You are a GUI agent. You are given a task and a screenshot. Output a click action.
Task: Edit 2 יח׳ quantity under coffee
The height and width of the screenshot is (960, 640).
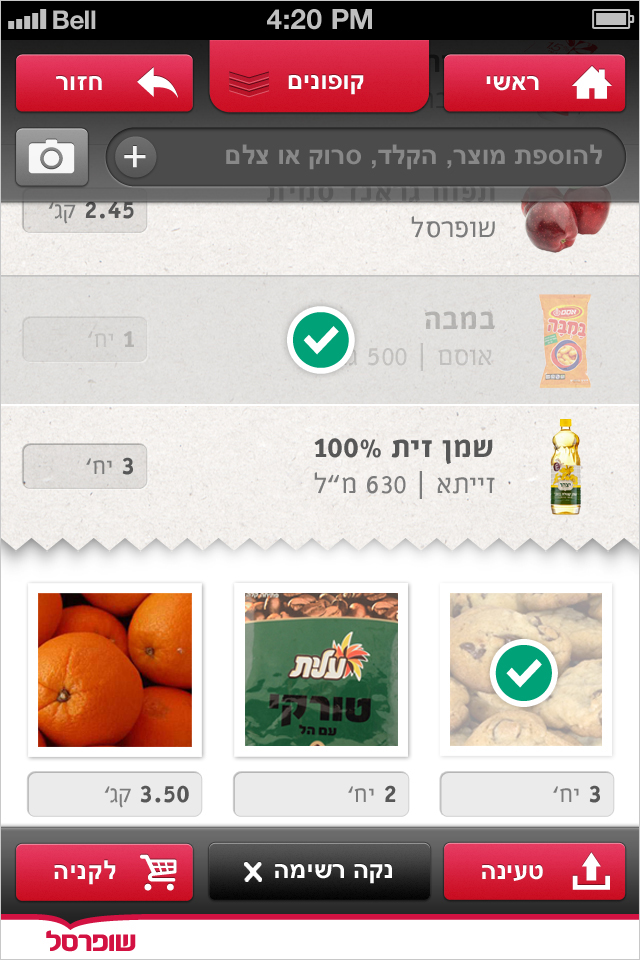321,795
